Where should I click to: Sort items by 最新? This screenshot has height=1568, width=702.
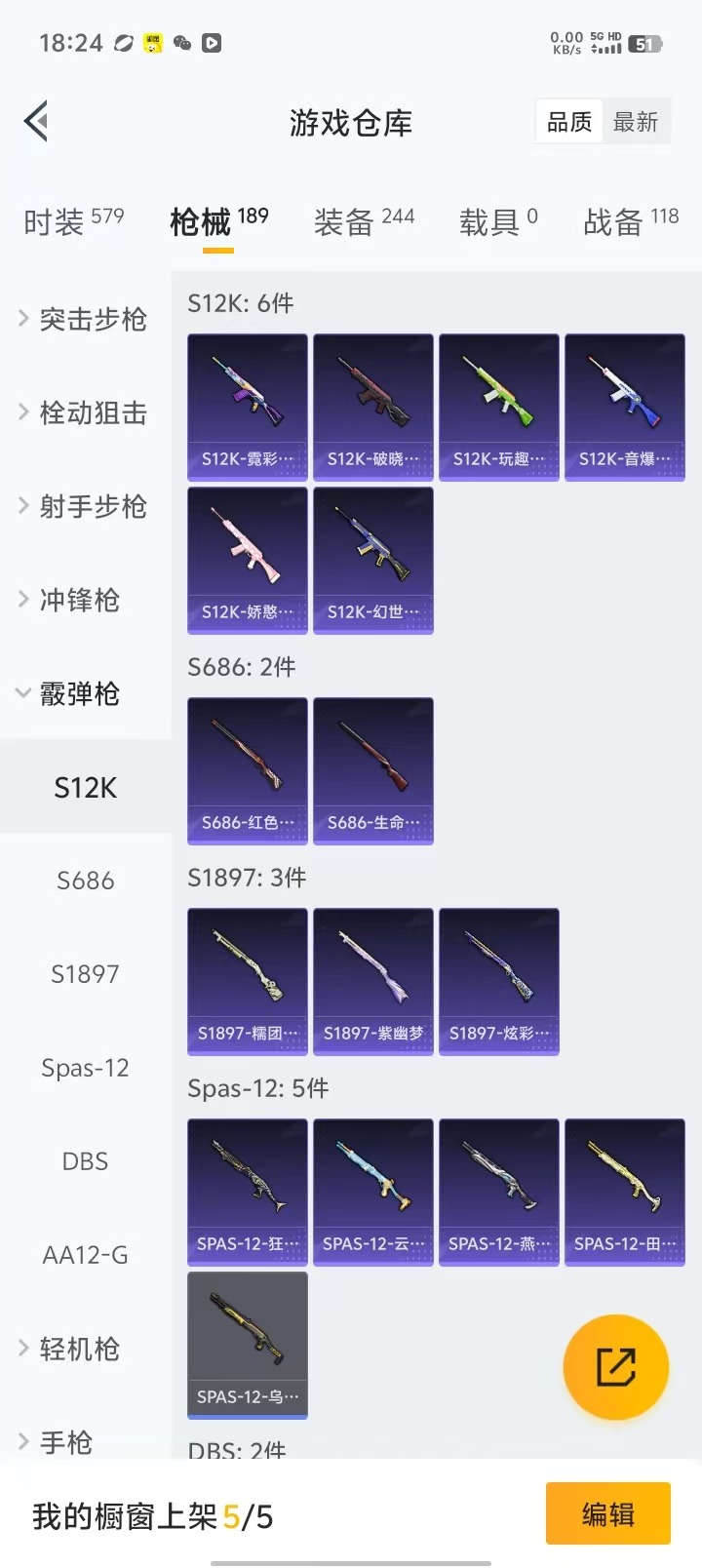pyautogui.click(x=636, y=122)
